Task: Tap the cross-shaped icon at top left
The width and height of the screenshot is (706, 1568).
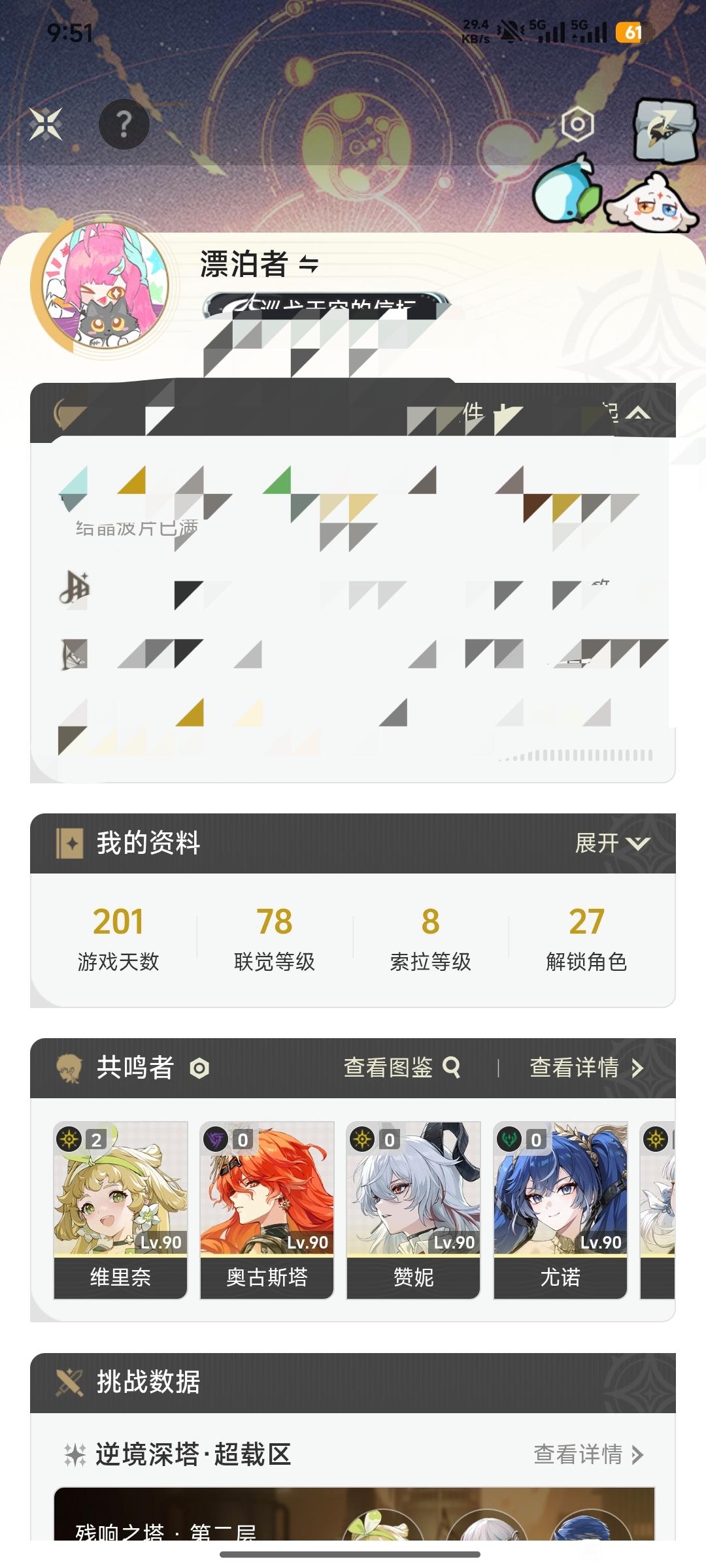Action: click(46, 123)
